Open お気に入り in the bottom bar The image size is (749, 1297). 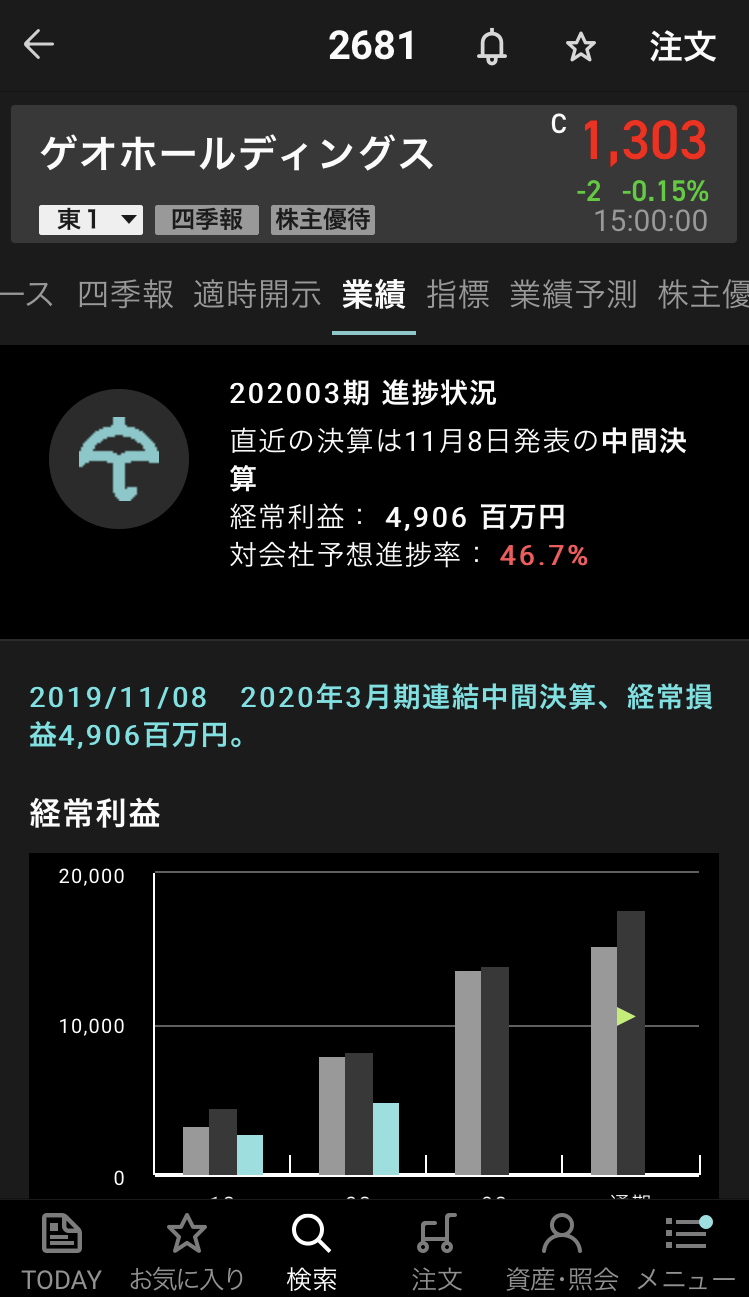pos(187,1250)
